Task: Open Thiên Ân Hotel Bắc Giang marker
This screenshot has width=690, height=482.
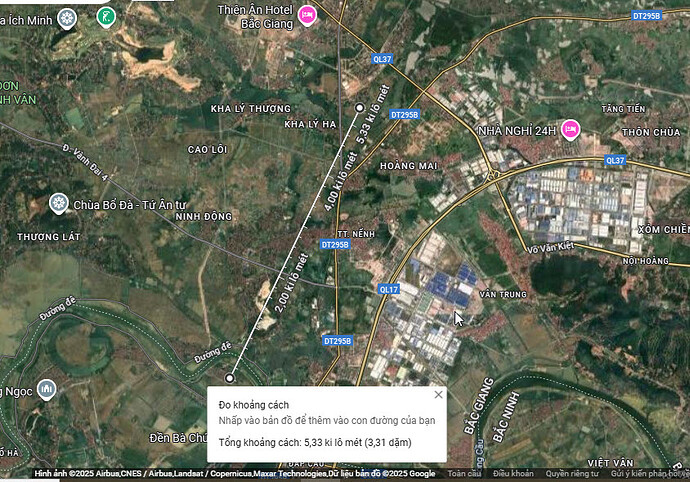Action: [x=307, y=14]
